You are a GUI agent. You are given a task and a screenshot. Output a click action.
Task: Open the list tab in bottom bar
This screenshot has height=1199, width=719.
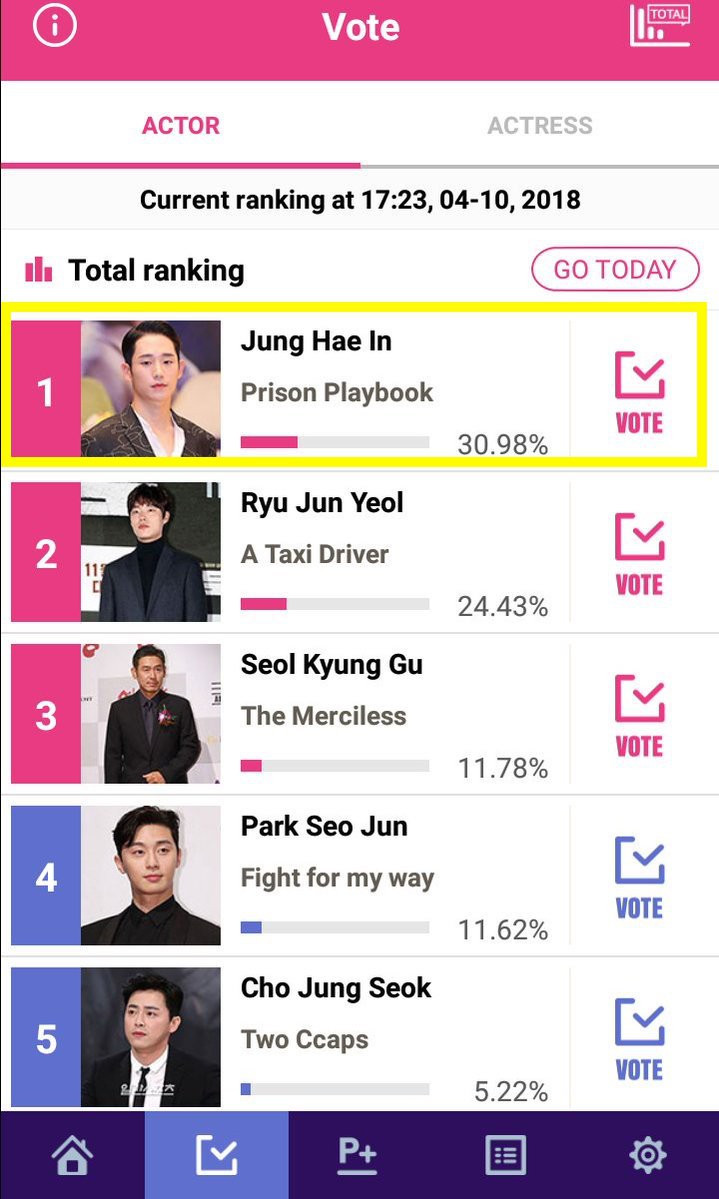click(504, 1156)
